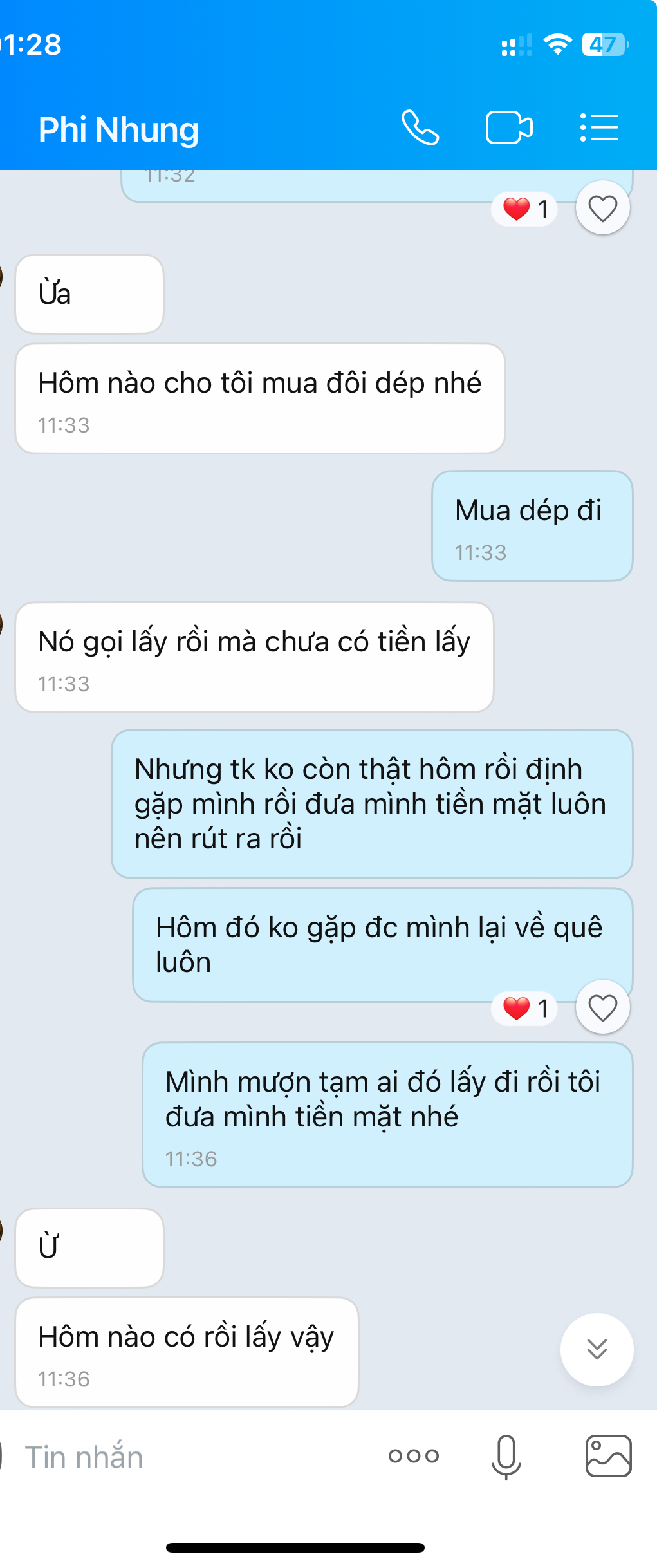Open the chat options menu

point(599,127)
